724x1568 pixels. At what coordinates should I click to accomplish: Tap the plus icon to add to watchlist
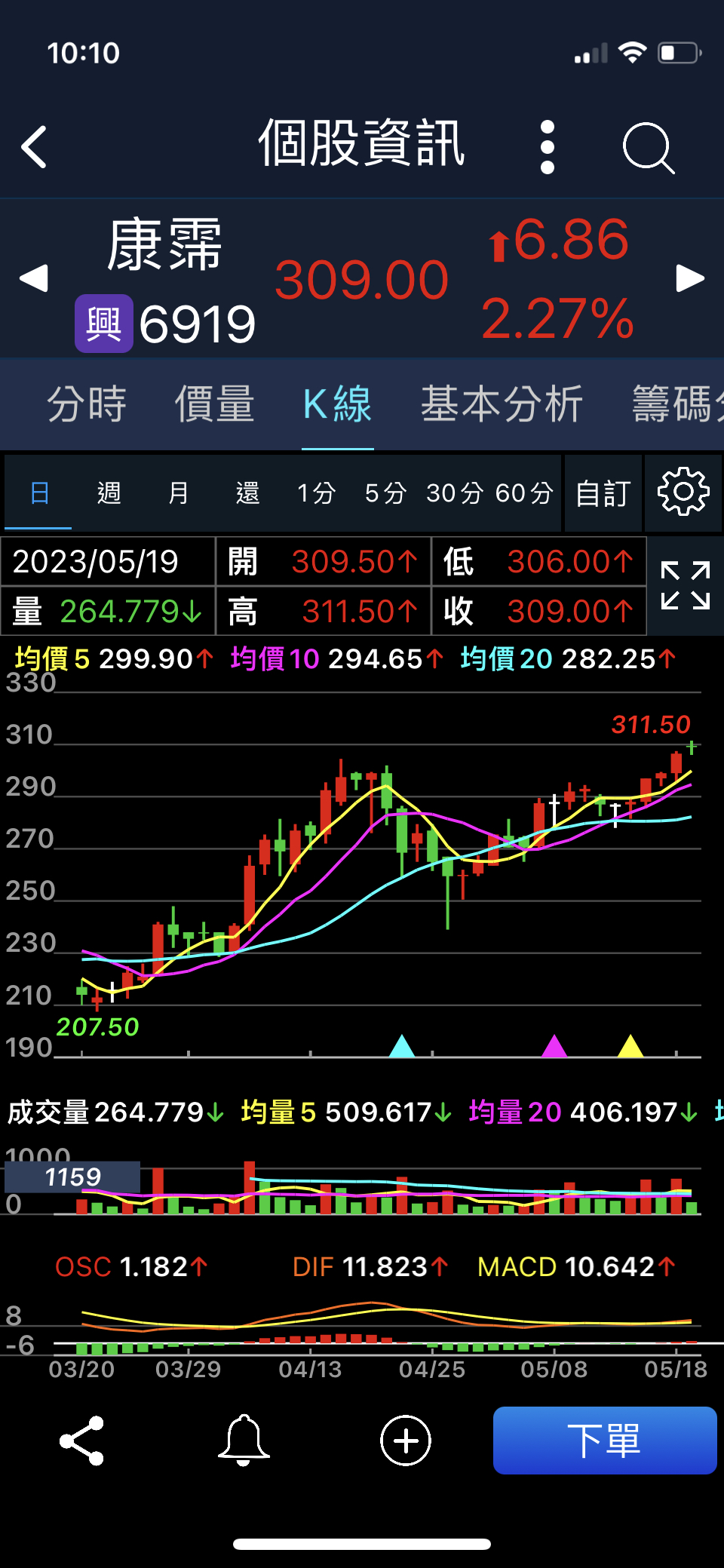[405, 1440]
